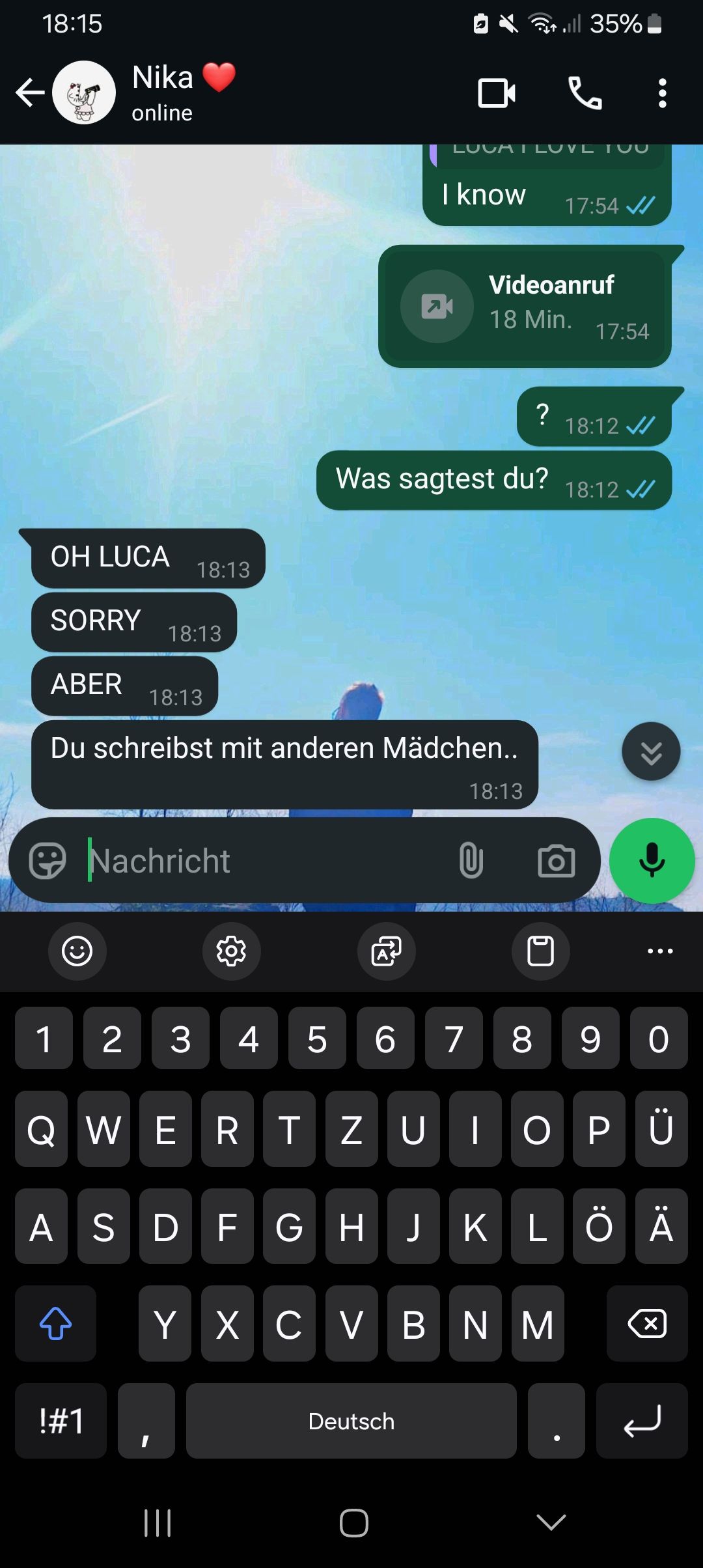Hide the keyboard with the down chevron
This screenshot has width=703, height=1568.
click(x=551, y=1522)
